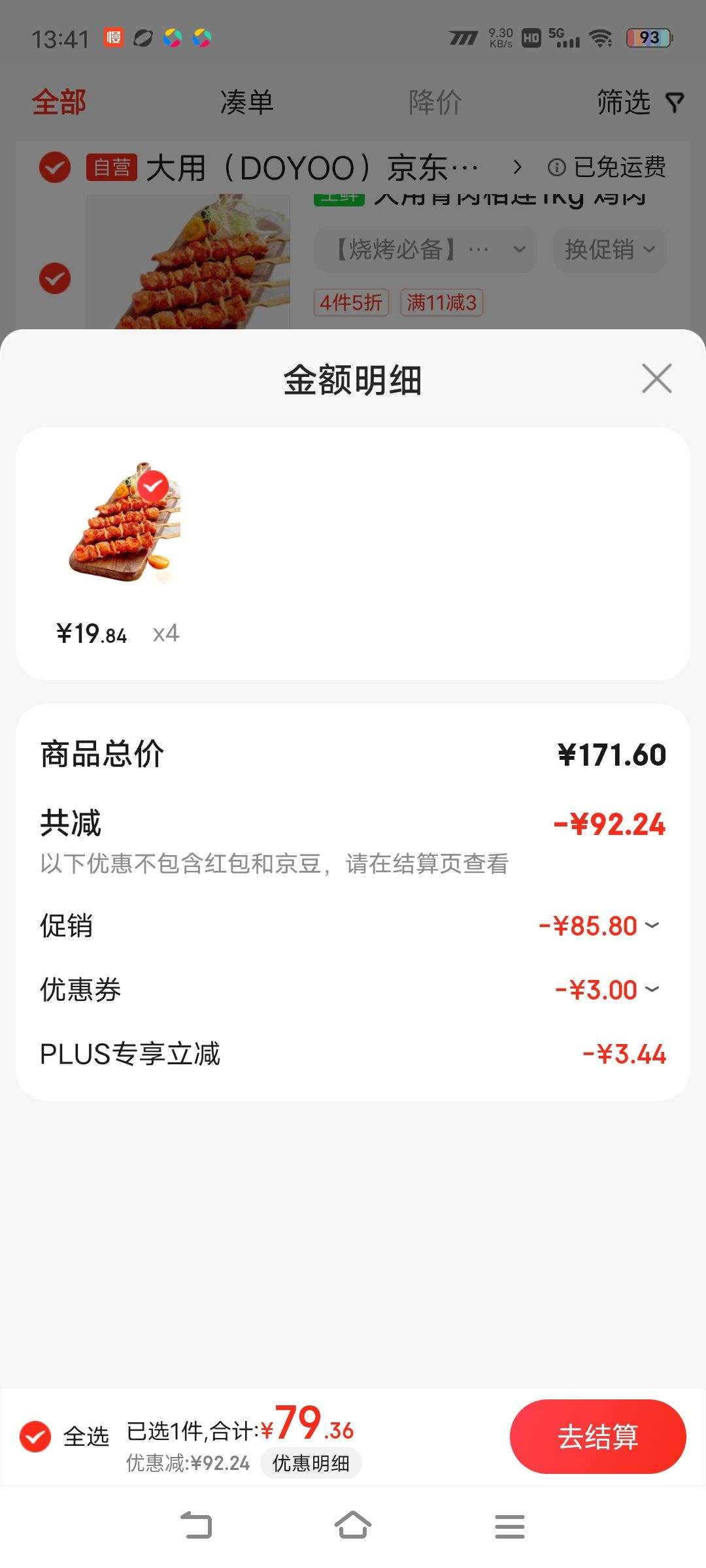Close the 金额明细 panel

pyautogui.click(x=656, y=379)
